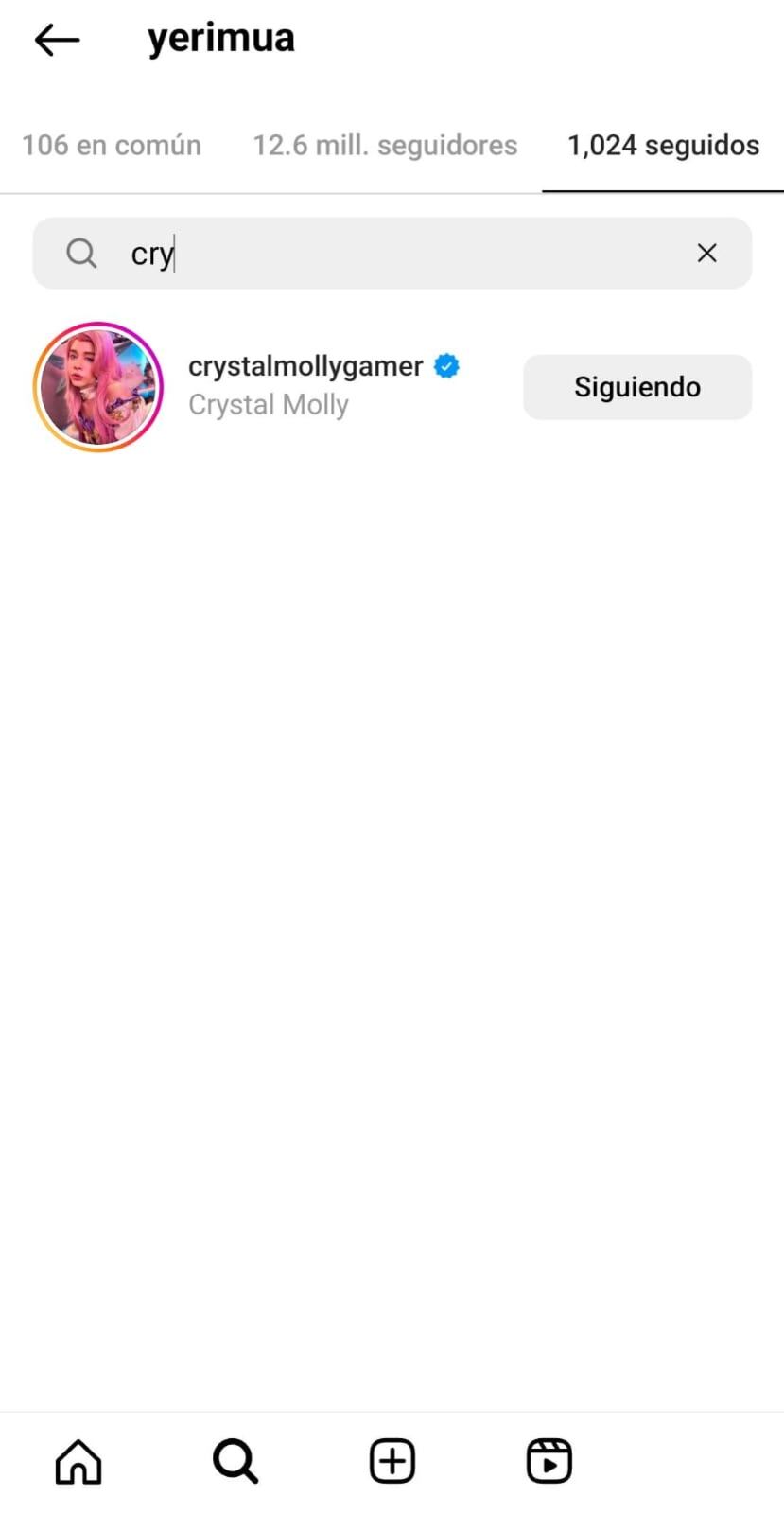The height and width of the screenshot is (1514, 784).
Task: Tap the blue verified badge next to crystalmollygamer
Action: [445, 365]
